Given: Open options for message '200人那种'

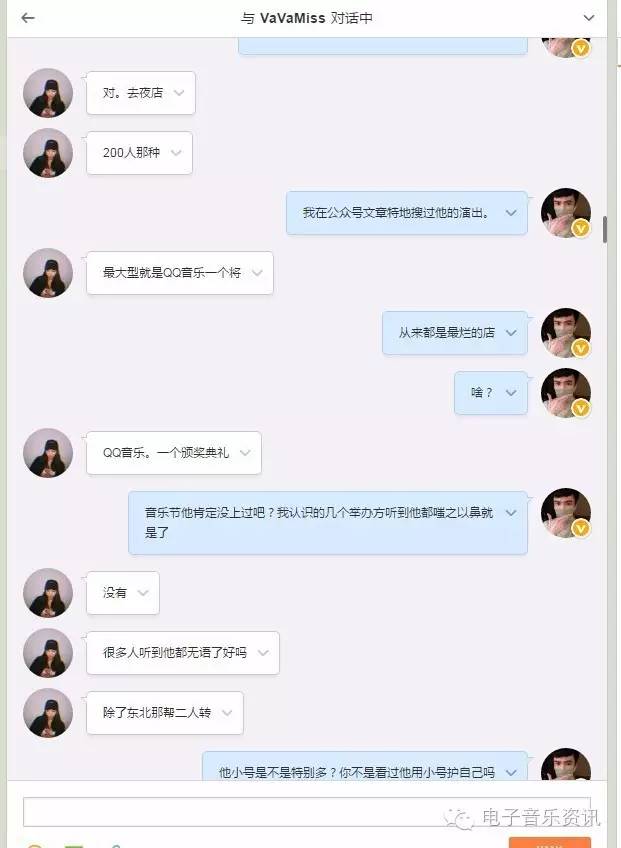Looking at the screenshot, I should coord(176,153).
